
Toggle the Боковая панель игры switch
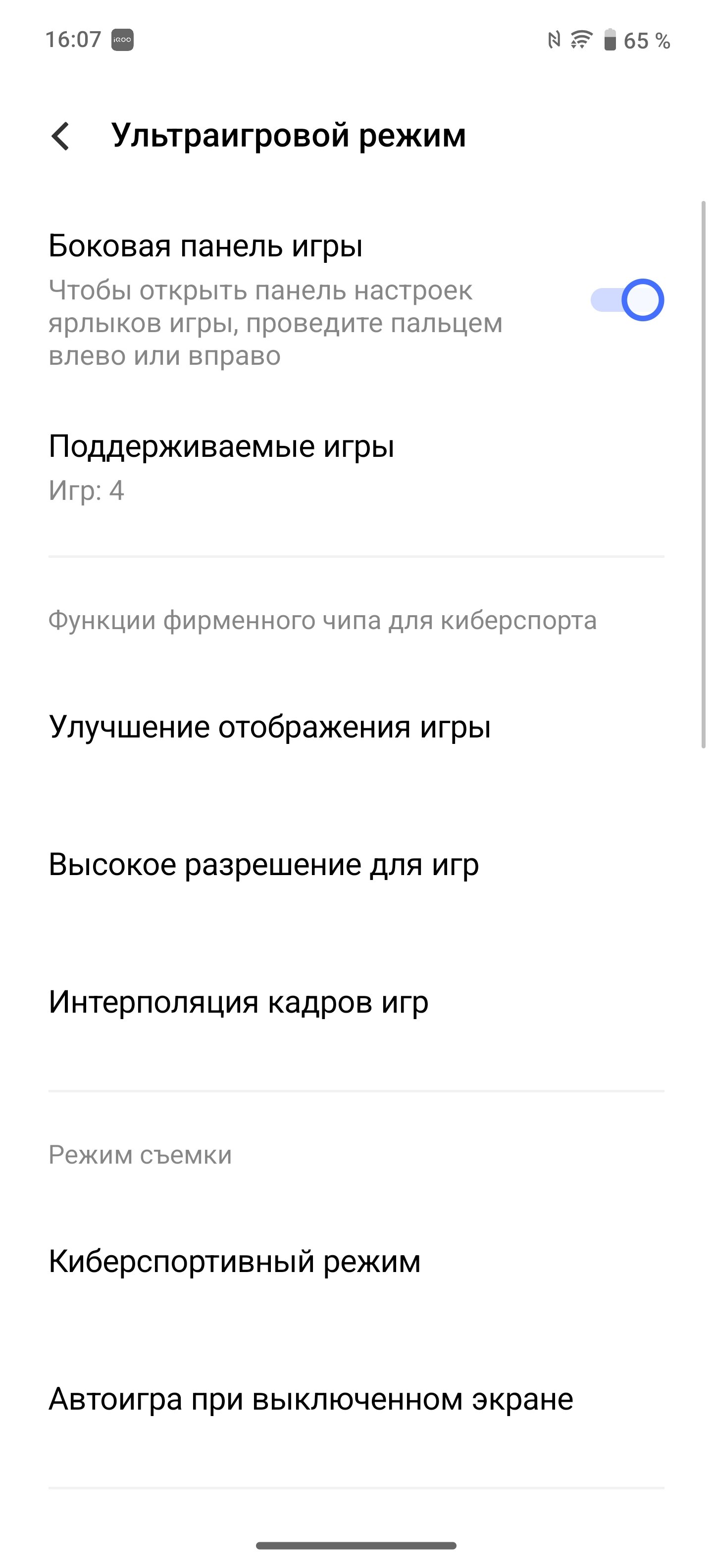pos(626,299)
